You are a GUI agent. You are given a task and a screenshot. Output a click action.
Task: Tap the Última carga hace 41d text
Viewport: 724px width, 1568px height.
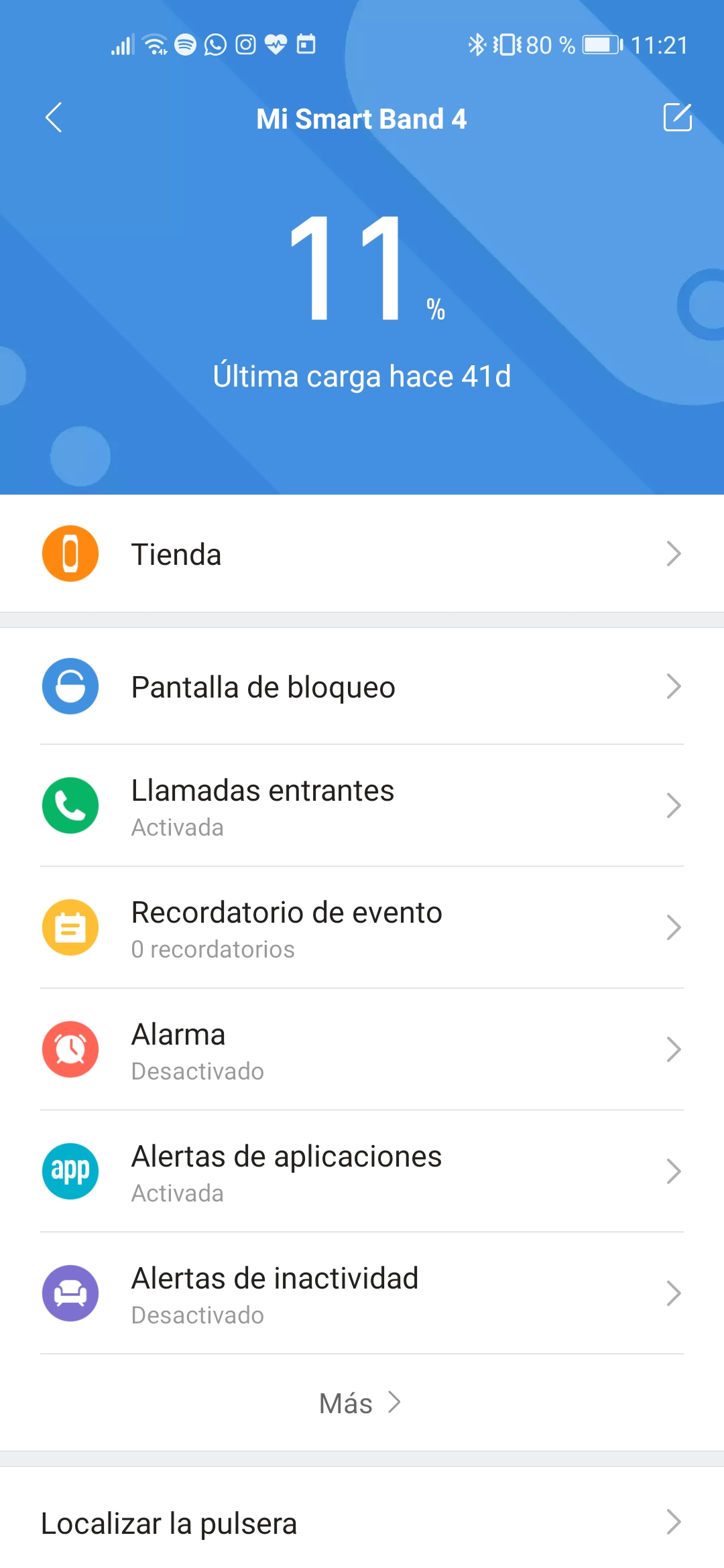[x=362, y=376]
